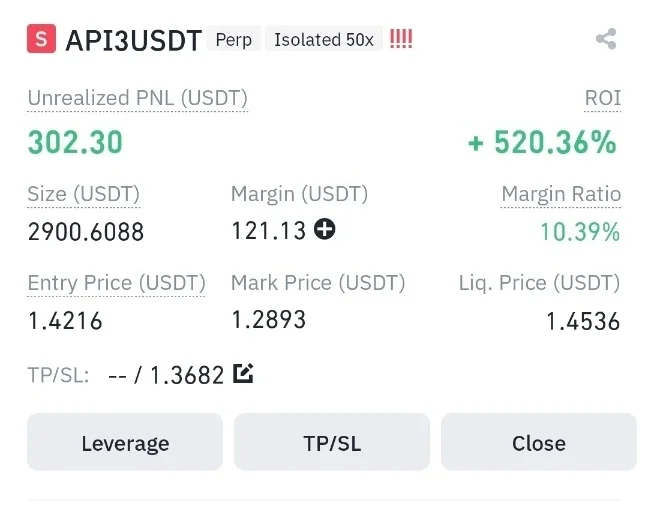Open the TP/SL button
Viewport: 648px width, 511px height.
(332, 442)
